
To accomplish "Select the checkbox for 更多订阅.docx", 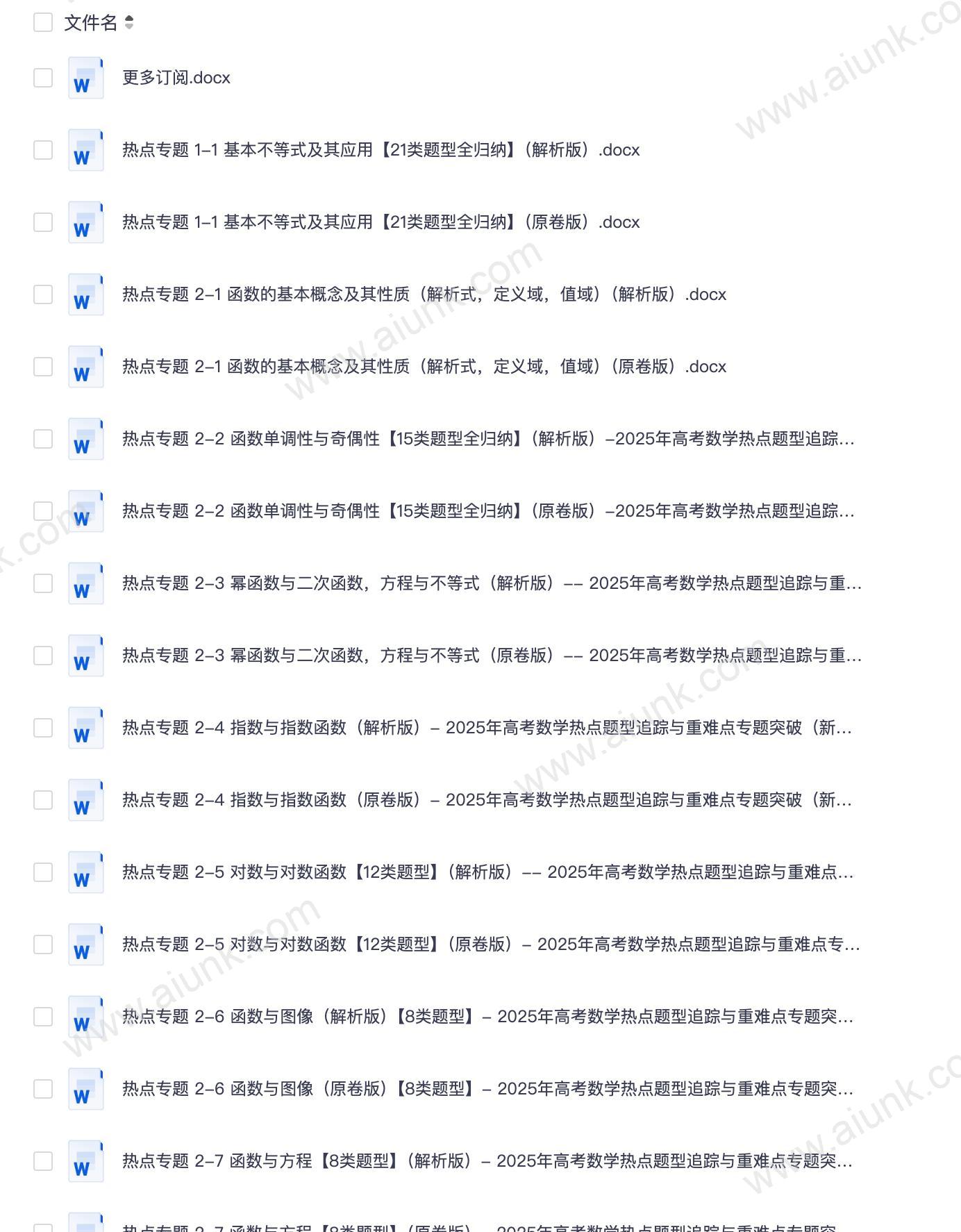I will (43, 78).
